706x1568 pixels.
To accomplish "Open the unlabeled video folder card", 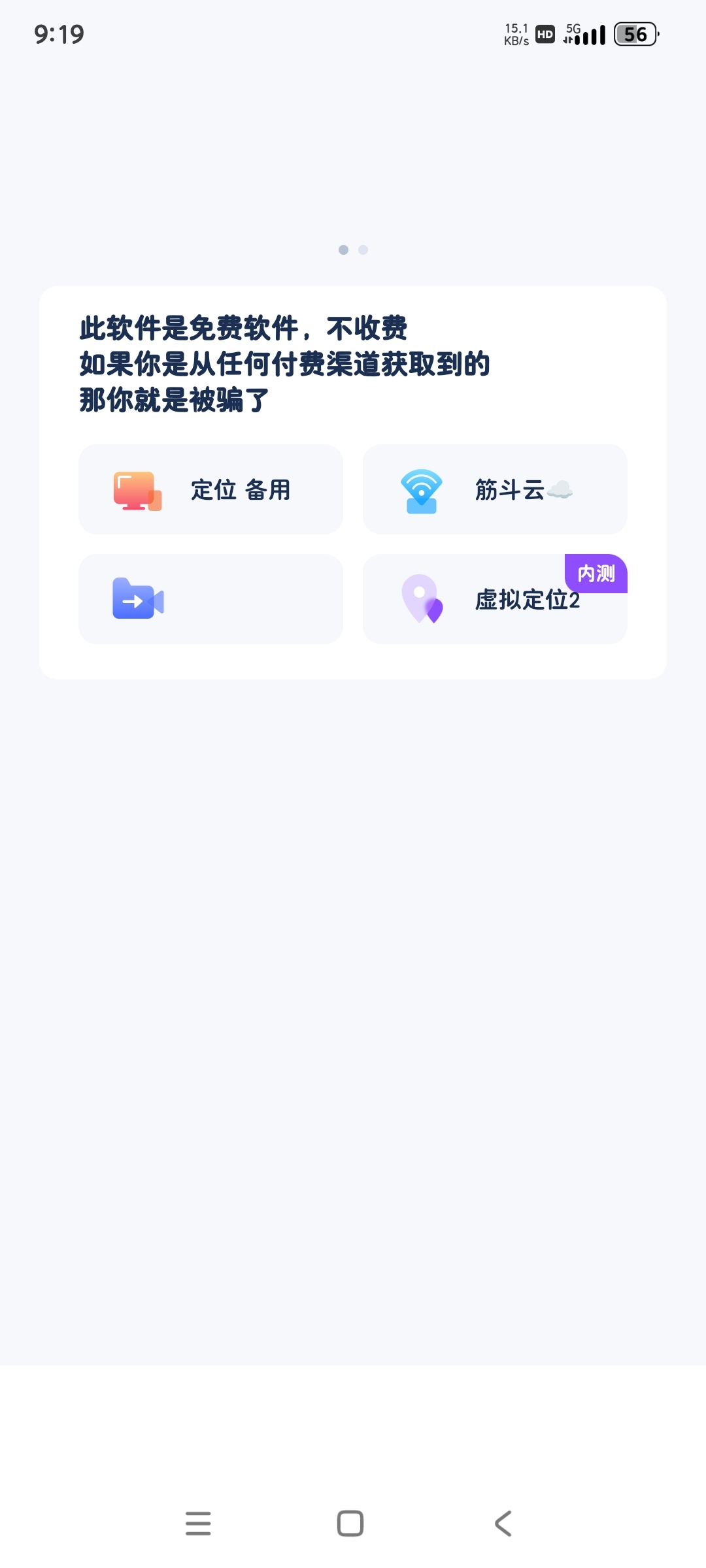I will [210, 599].
